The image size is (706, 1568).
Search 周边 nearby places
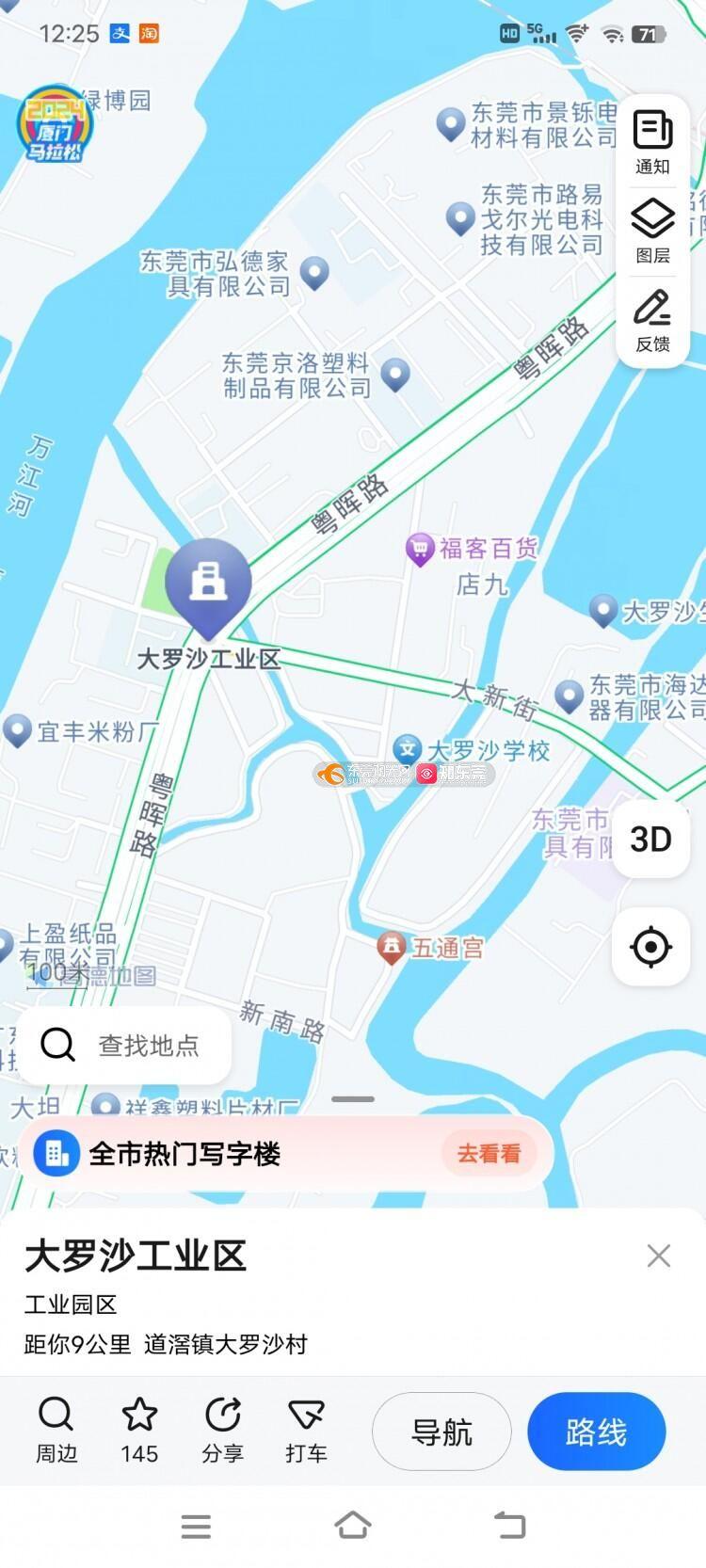coord(56,1431)
